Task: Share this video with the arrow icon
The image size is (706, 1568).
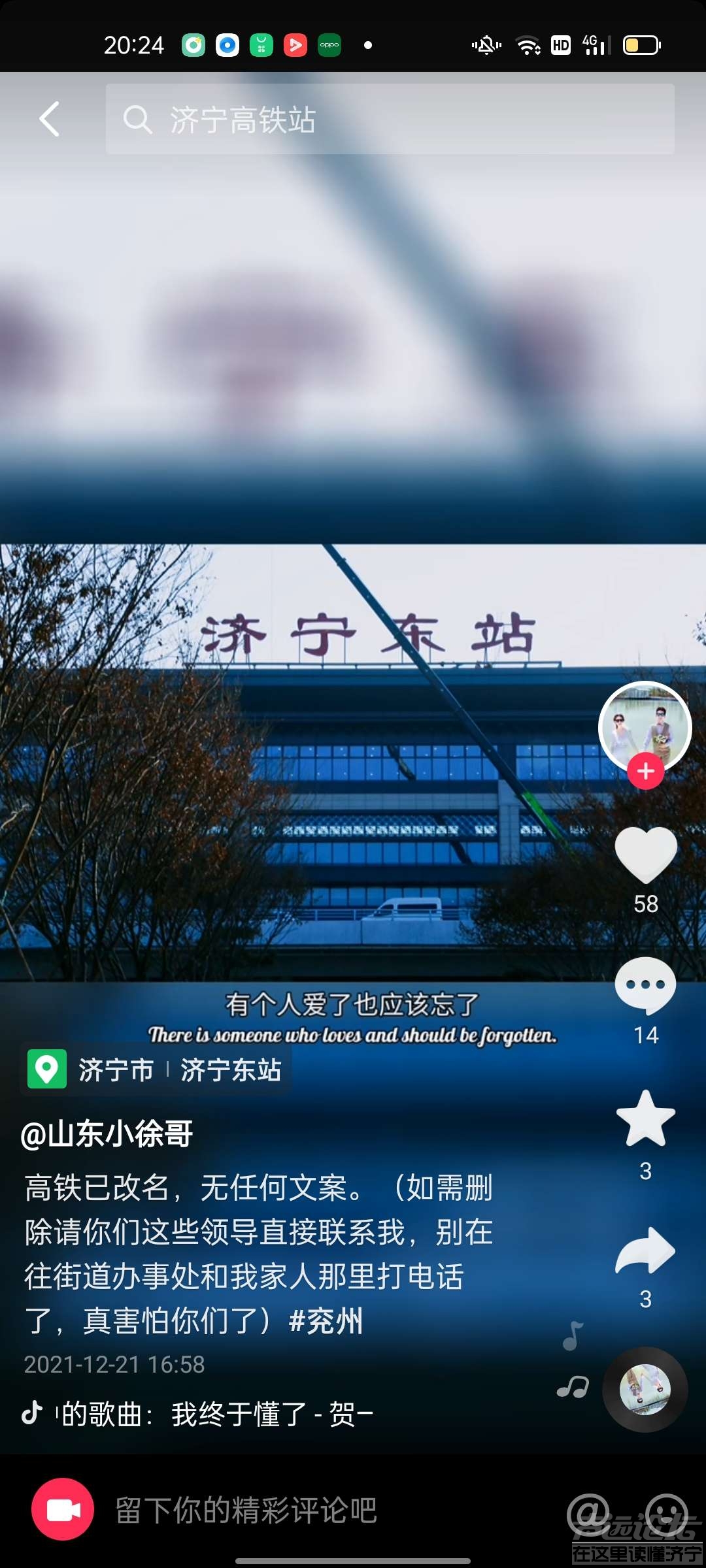Action: tap(645, 1250)
